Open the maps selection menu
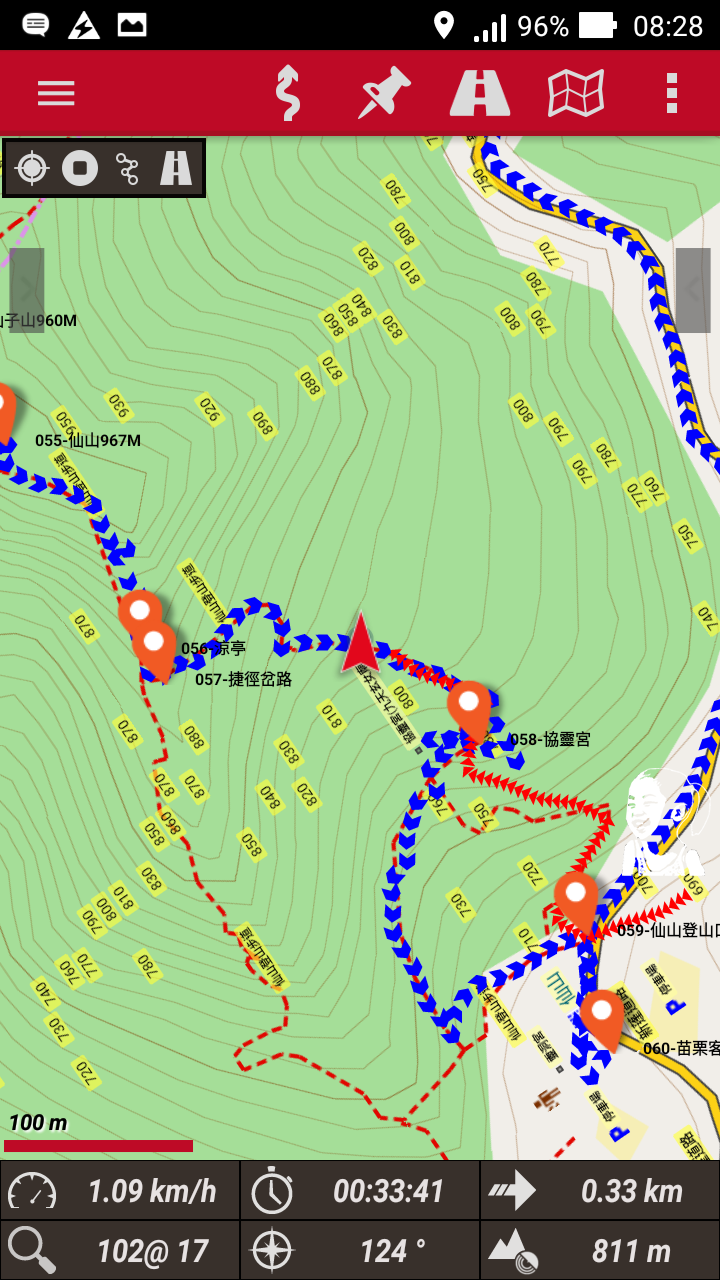 click(x=576, y=93)
